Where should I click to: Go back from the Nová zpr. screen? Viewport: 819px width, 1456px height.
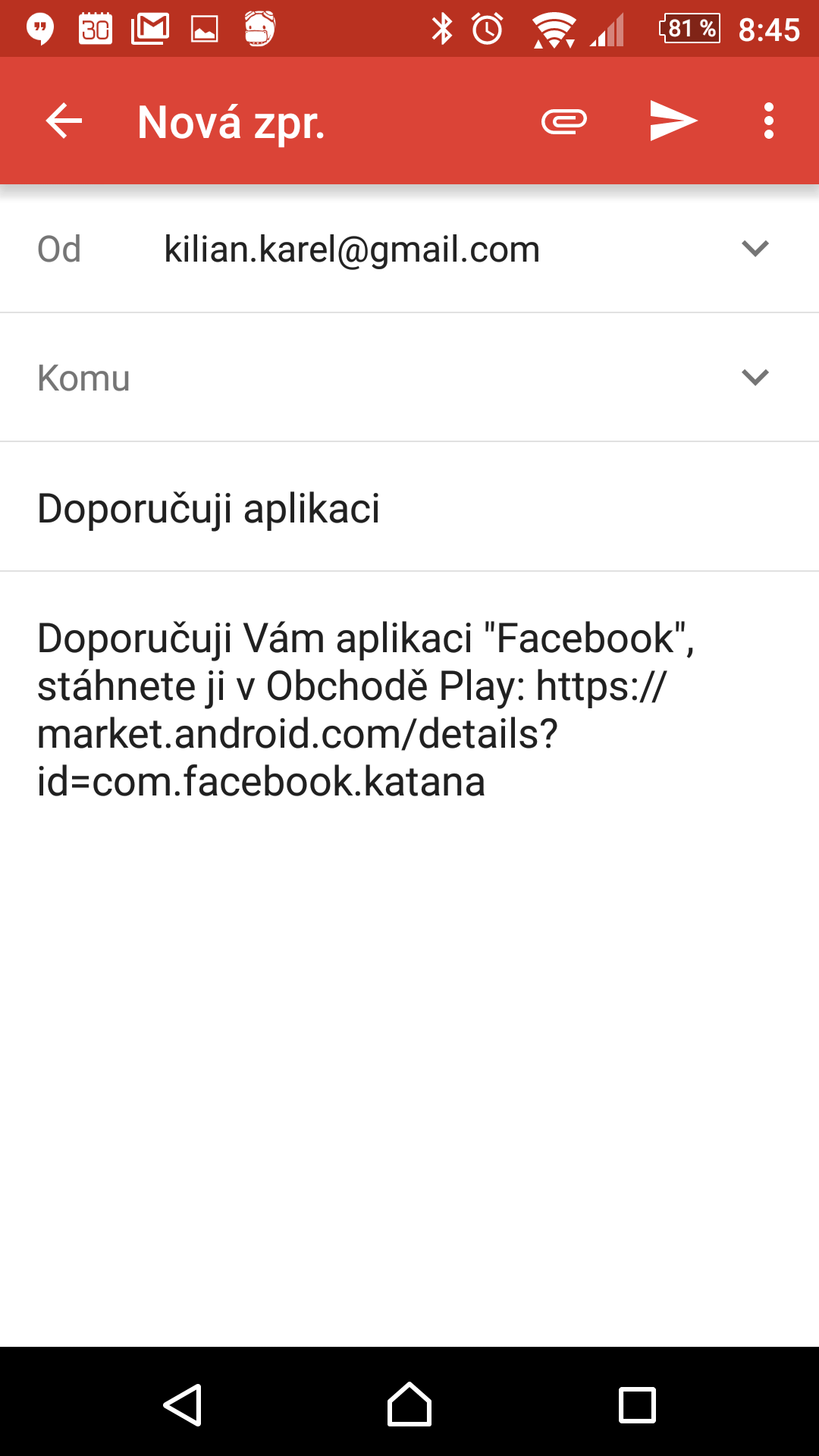[64, 121]
